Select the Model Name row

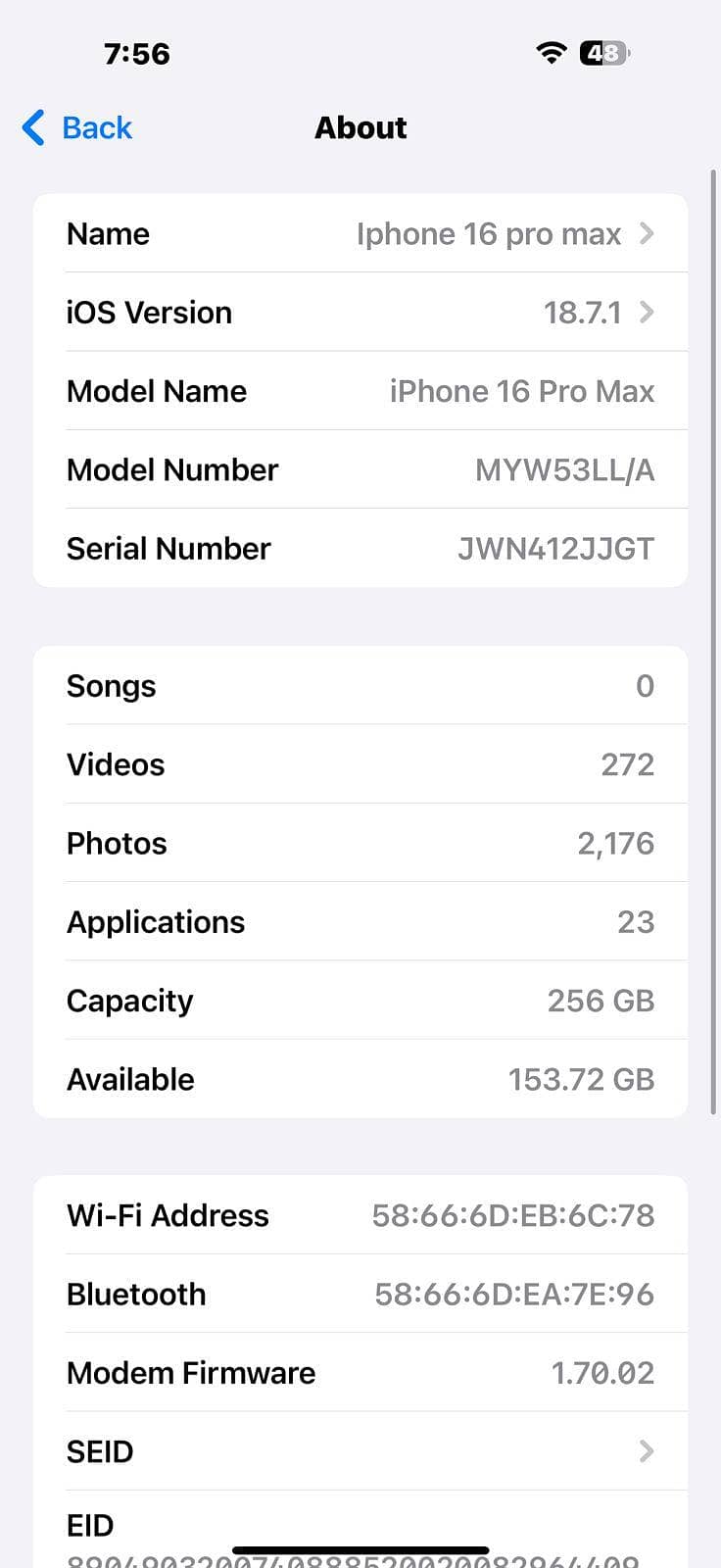(360, 391)
